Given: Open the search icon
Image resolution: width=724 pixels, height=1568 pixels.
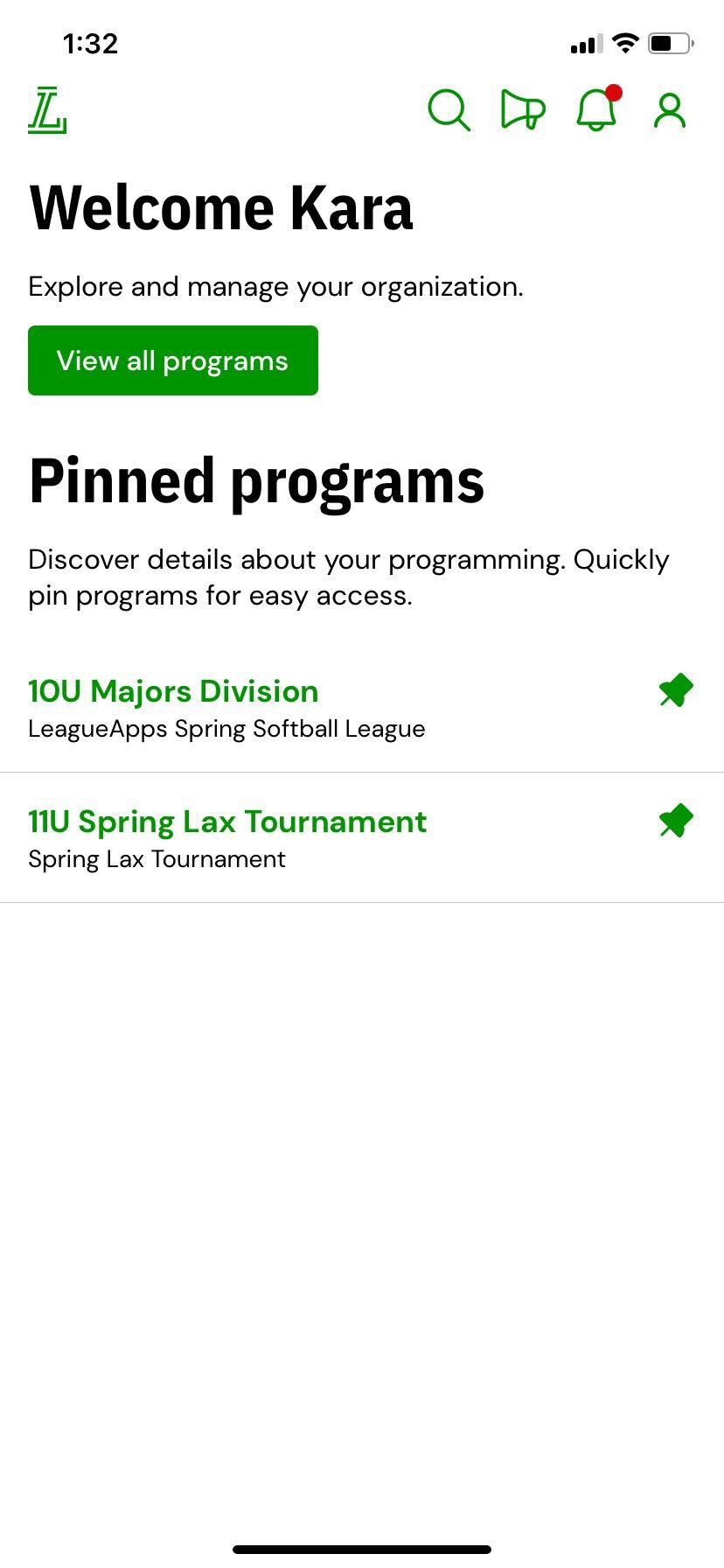Looking at the screenshot, I should coord(449,111).
